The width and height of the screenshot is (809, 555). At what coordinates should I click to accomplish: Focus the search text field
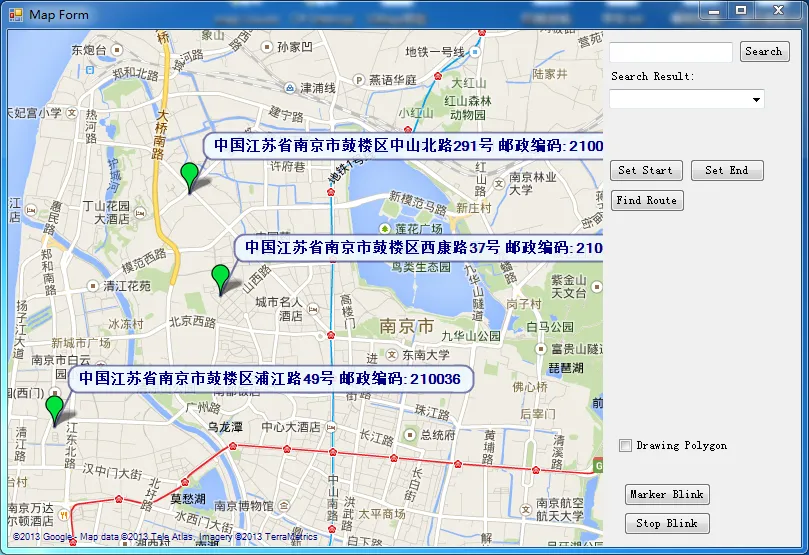tap(671, 52)
